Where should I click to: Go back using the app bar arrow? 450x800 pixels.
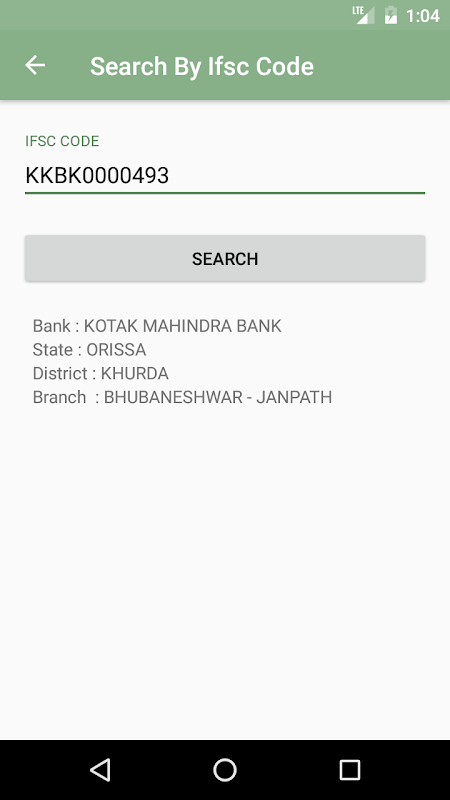click(x=35, y=65)
